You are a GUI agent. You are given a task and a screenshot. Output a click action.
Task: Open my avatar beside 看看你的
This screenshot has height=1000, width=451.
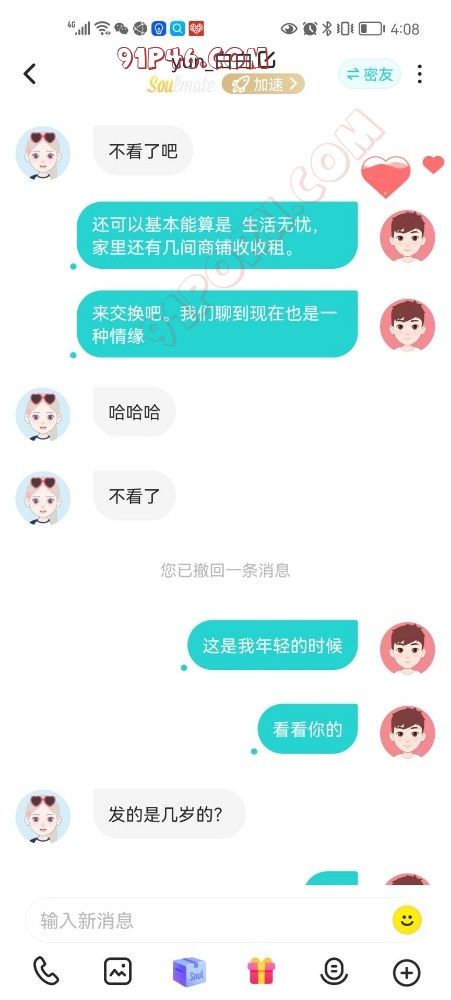[x=407, y=732]
